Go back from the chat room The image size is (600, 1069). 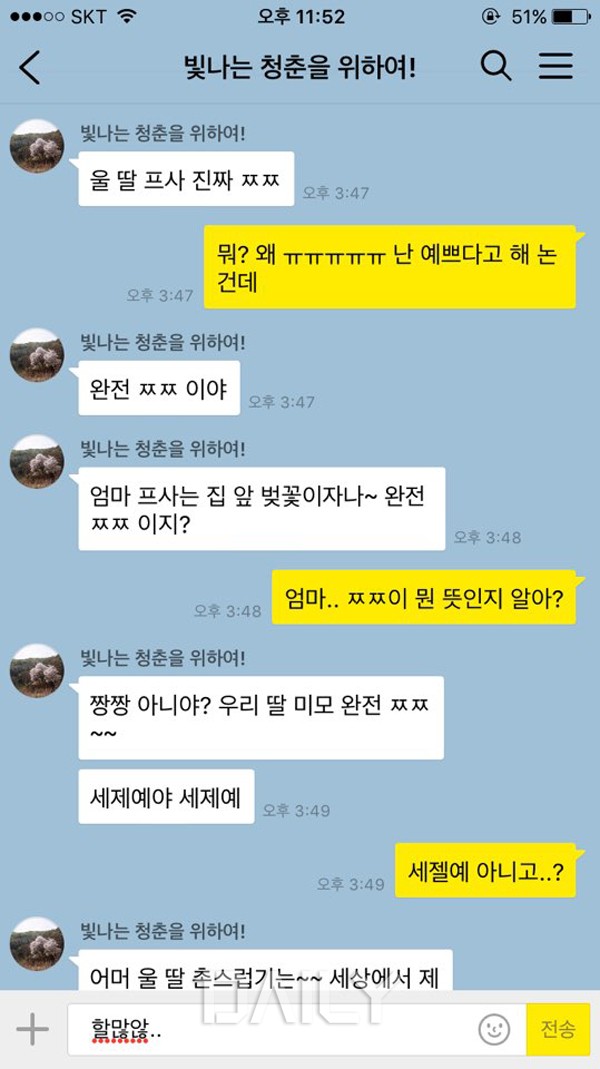(x=30, y=67)
